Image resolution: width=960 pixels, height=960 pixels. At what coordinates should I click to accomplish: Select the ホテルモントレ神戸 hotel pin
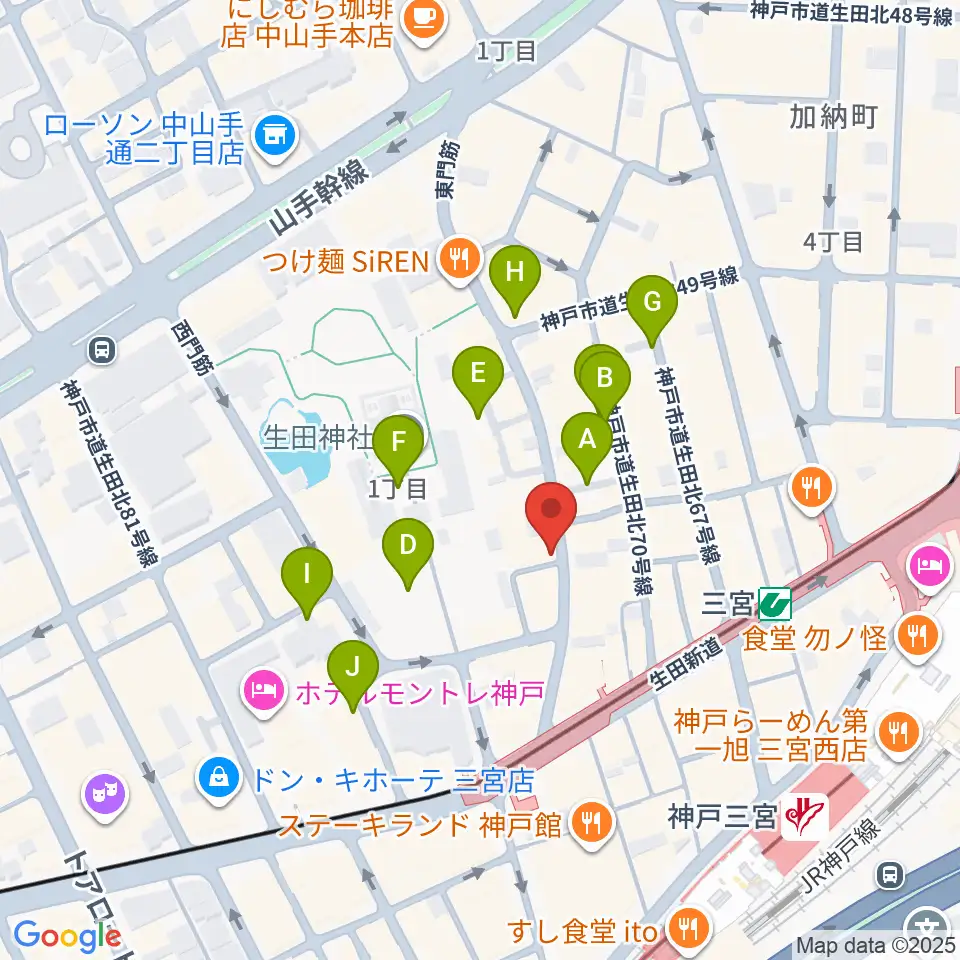click(263, 691)
